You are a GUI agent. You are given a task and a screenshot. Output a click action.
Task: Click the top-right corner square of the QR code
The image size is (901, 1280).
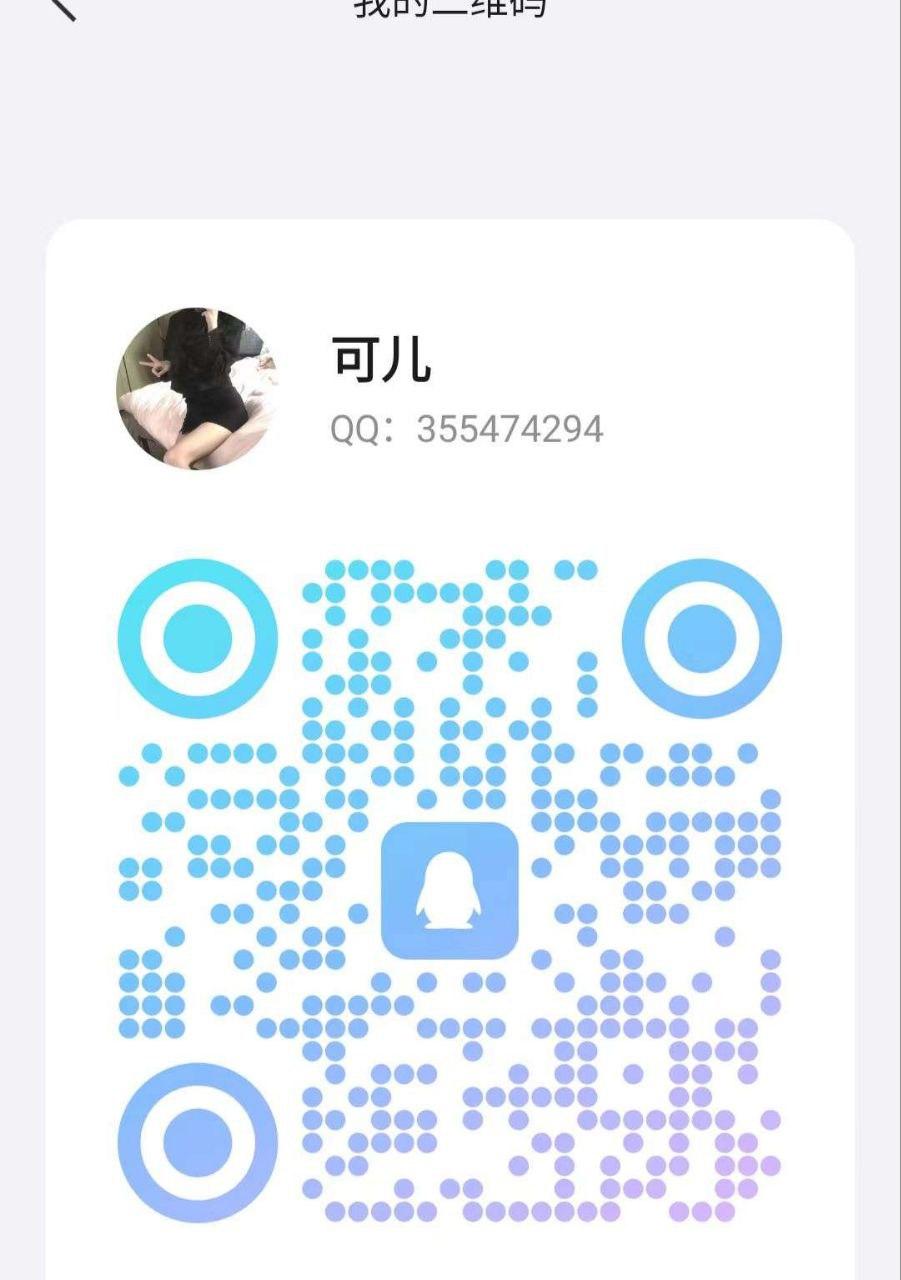(700, 637)
